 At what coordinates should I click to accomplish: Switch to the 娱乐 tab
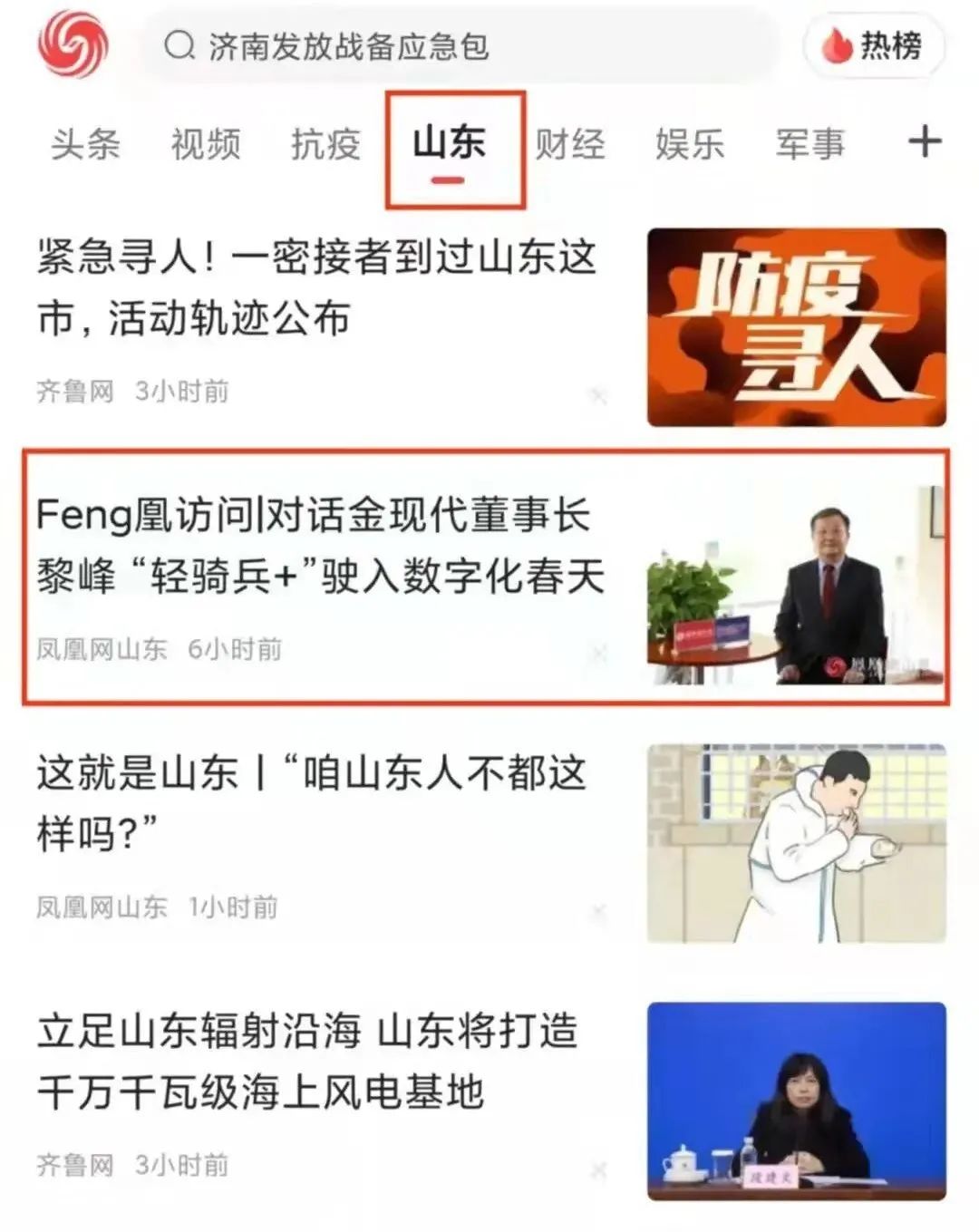click(690, 144)
